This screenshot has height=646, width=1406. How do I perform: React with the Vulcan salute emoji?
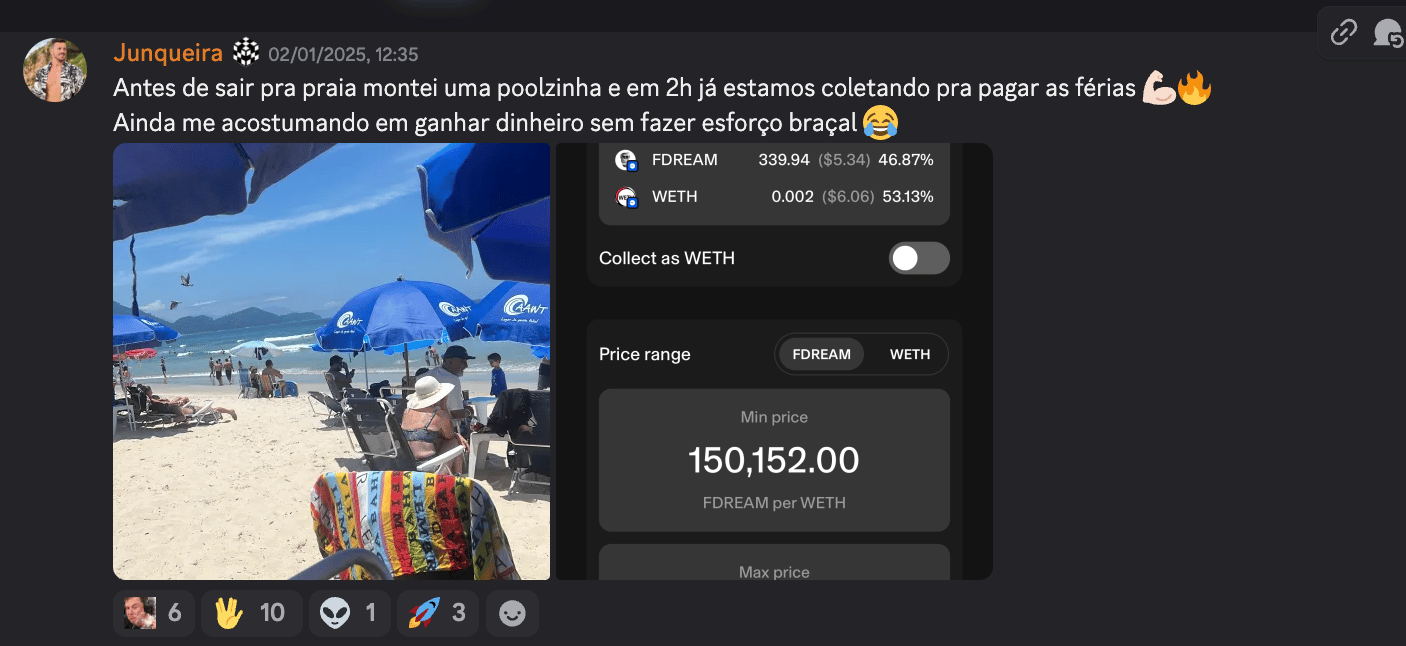[251, 613]
